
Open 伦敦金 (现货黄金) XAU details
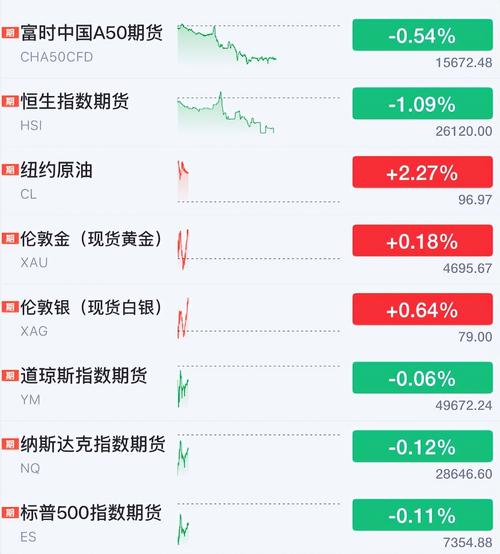[x=250, y=249]
